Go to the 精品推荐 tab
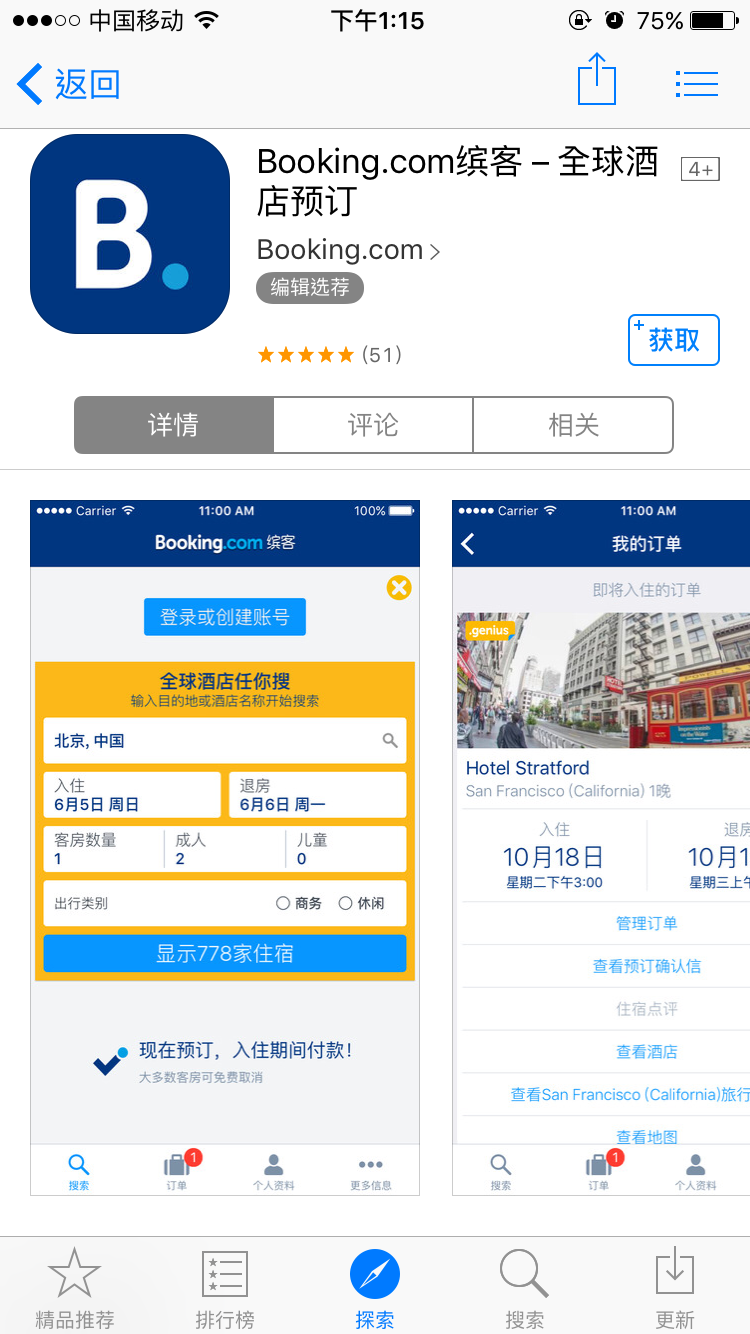 point(75,1288)
